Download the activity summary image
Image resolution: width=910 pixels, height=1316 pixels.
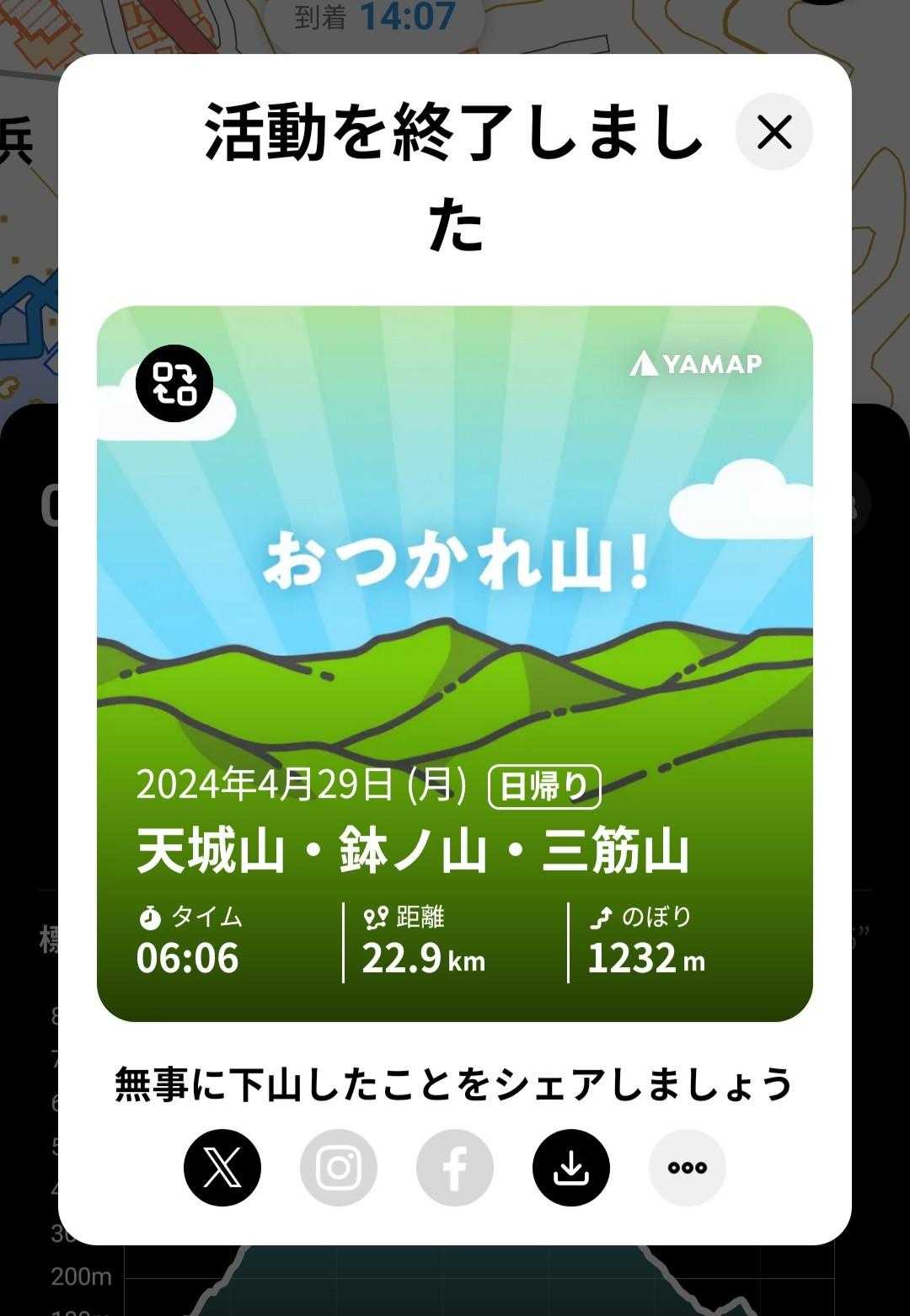(x=571, y=1168)
